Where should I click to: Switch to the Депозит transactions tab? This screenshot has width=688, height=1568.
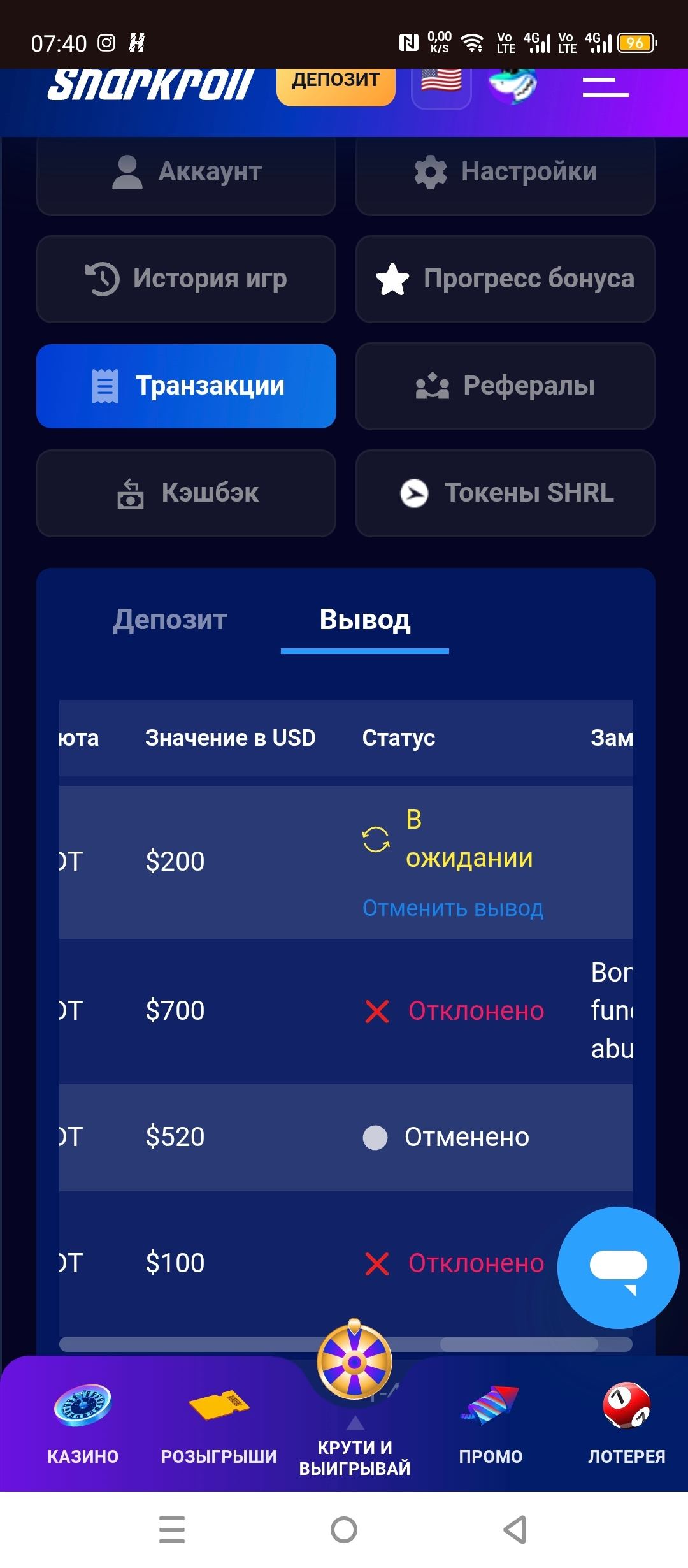[x=170, y=620]
